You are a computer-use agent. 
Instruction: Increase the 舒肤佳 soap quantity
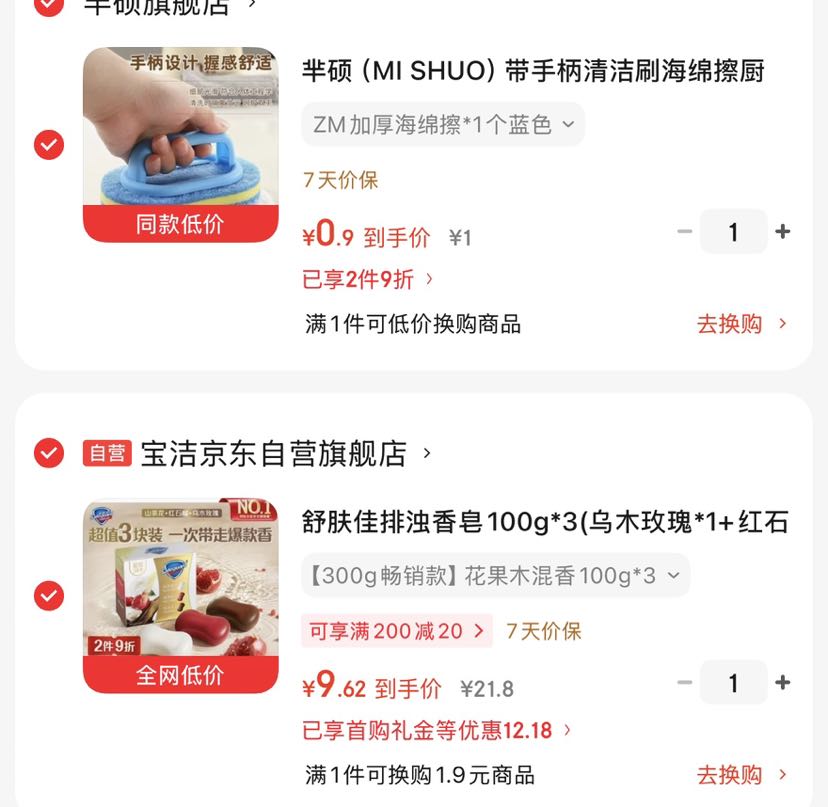tap(783, 682)
